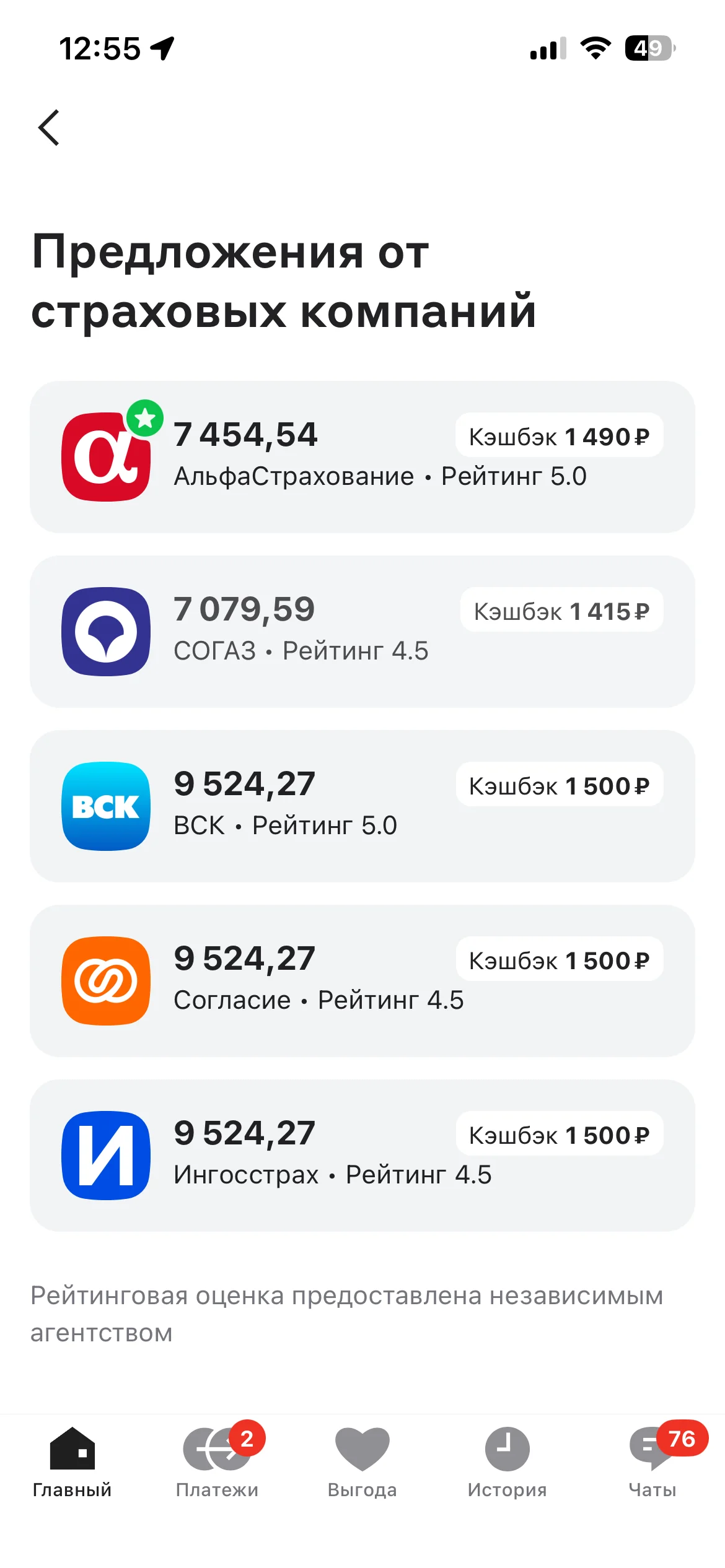Image resolution: width=725 pixels, height=1568 pixels.
Task: Select the СОГАЗ insurance offer
Action: coord(362,632)
